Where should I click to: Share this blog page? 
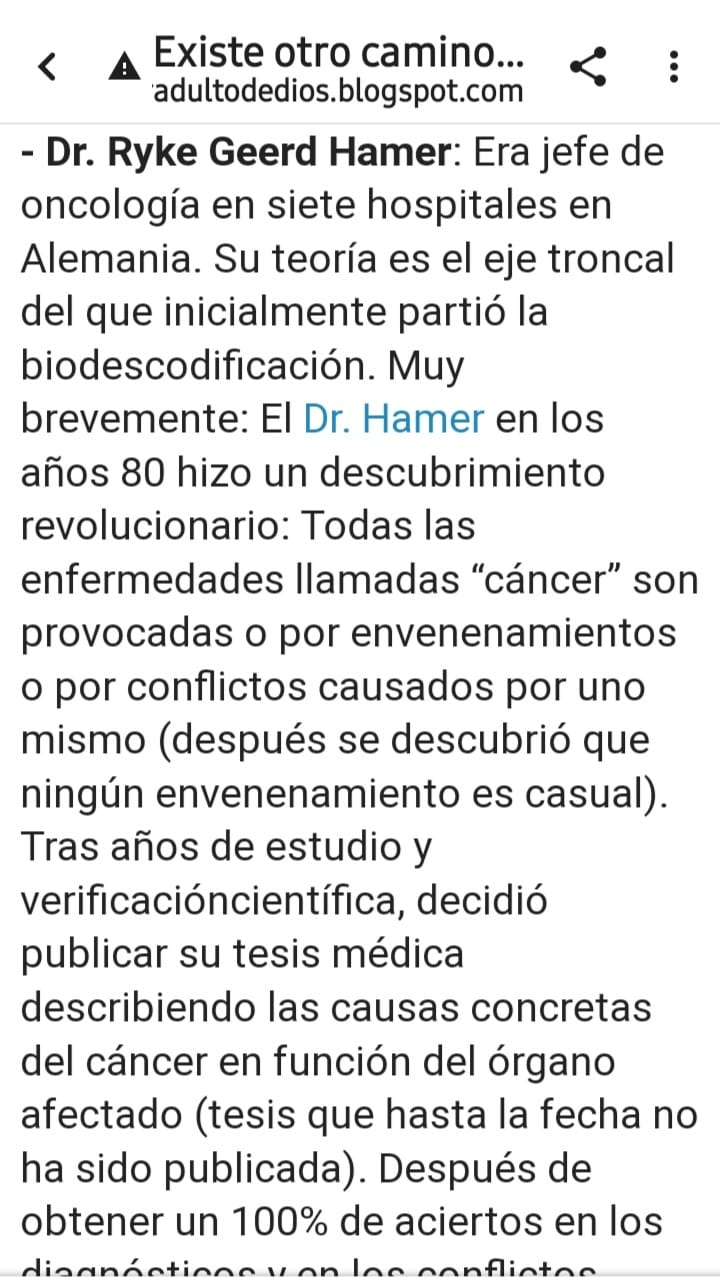589,67
